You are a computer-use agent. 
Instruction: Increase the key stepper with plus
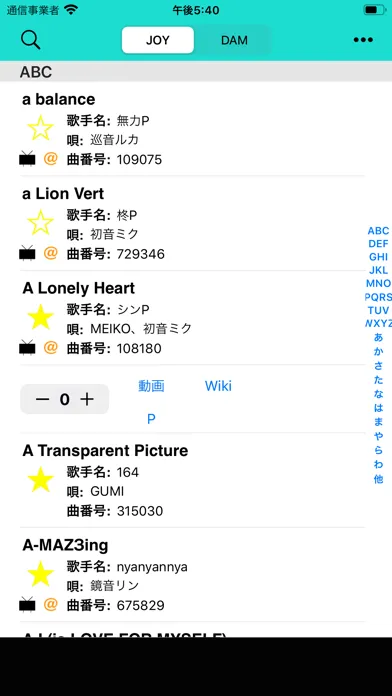(87, 399)
